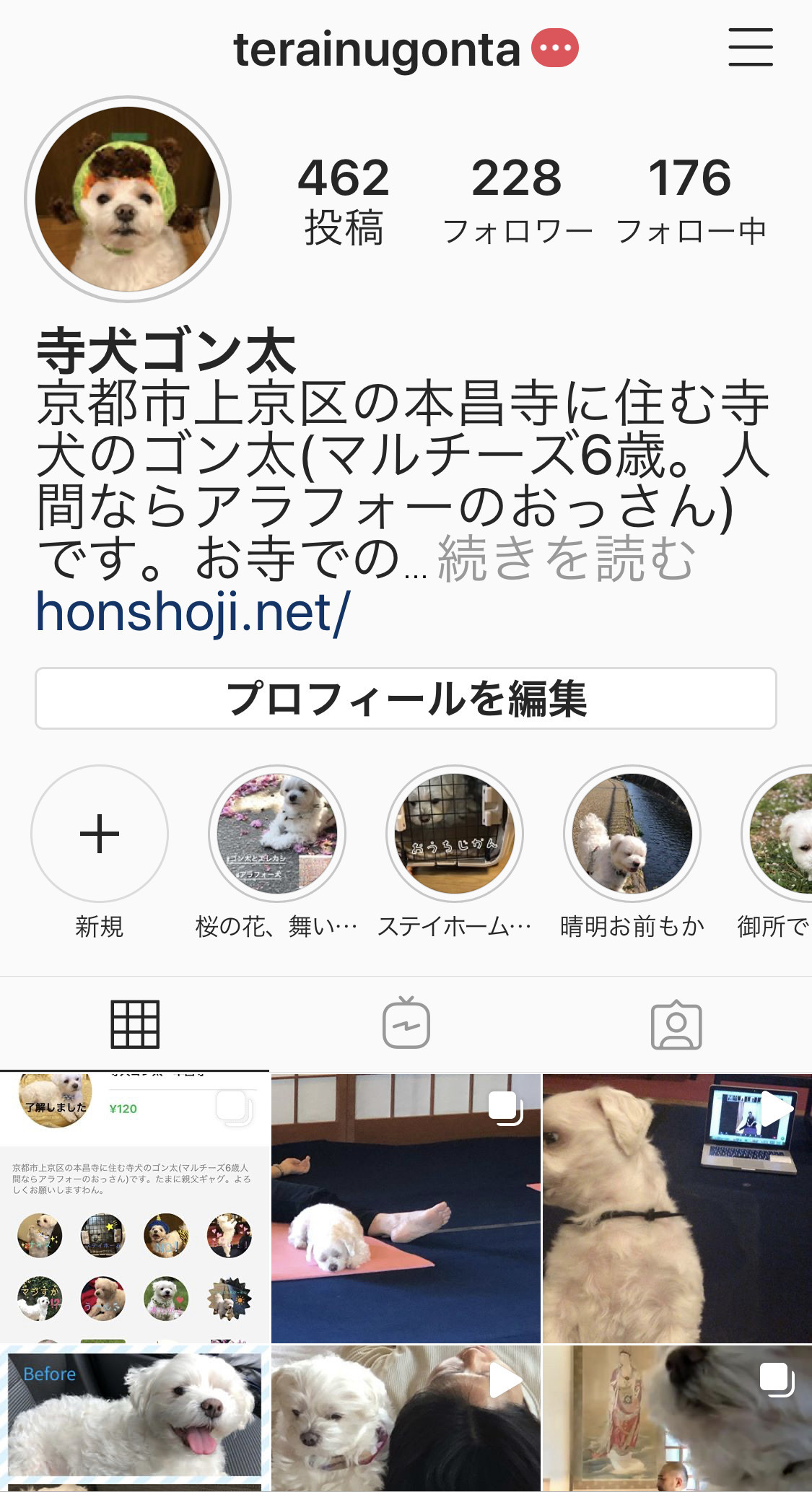Switch to the IGTV tab
This screenshot has height=1492, width=812.
click(x=406, y=1024)
